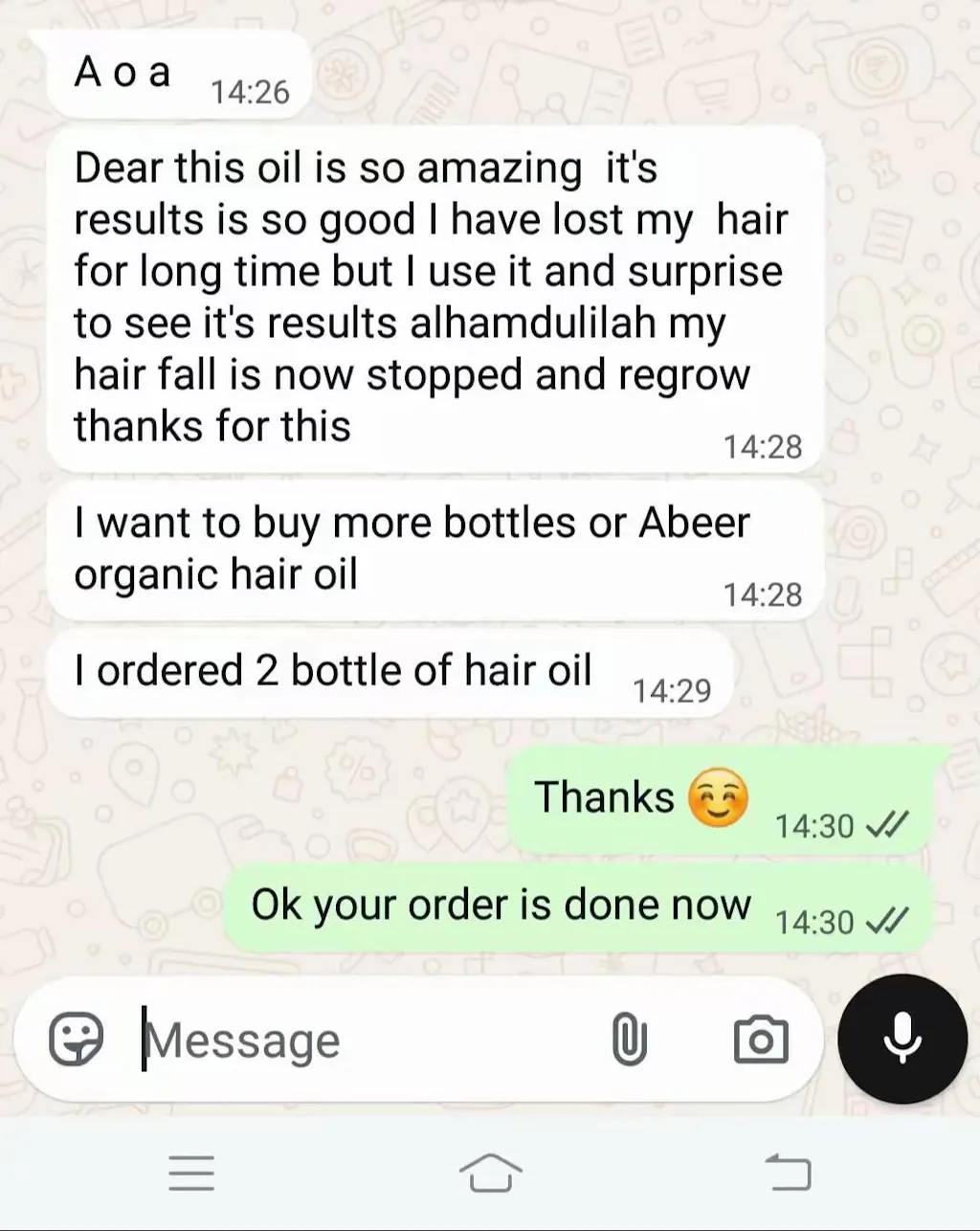
Task: Focus the Message text field
Action: [x=364, y=1040]
